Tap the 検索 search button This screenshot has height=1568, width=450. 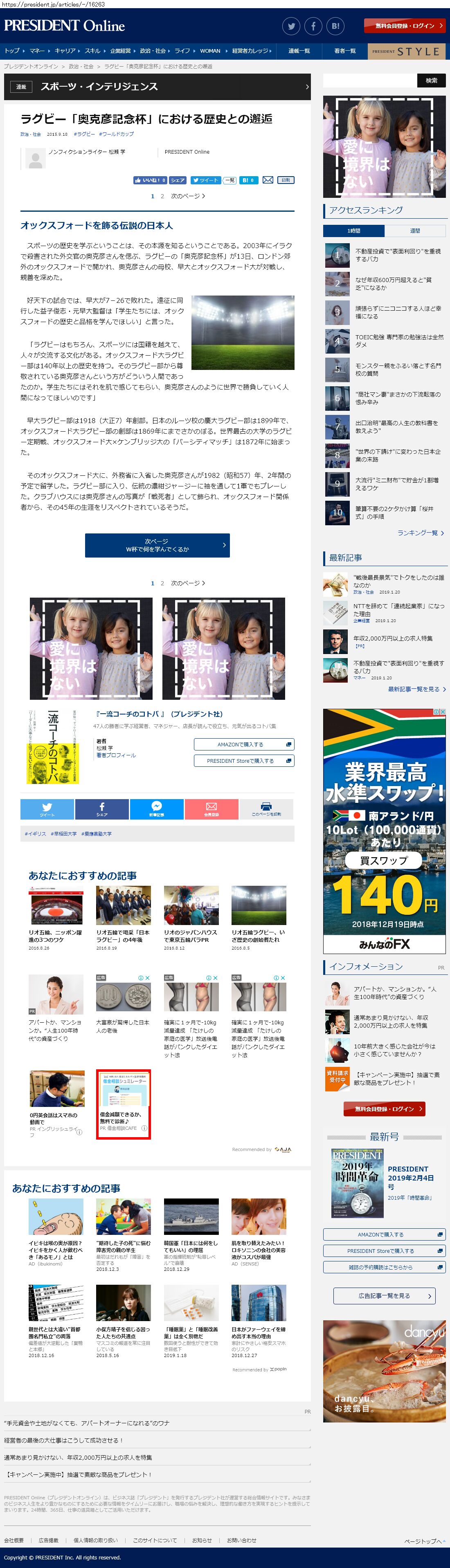pyautogui.click(x=431, y=81)
